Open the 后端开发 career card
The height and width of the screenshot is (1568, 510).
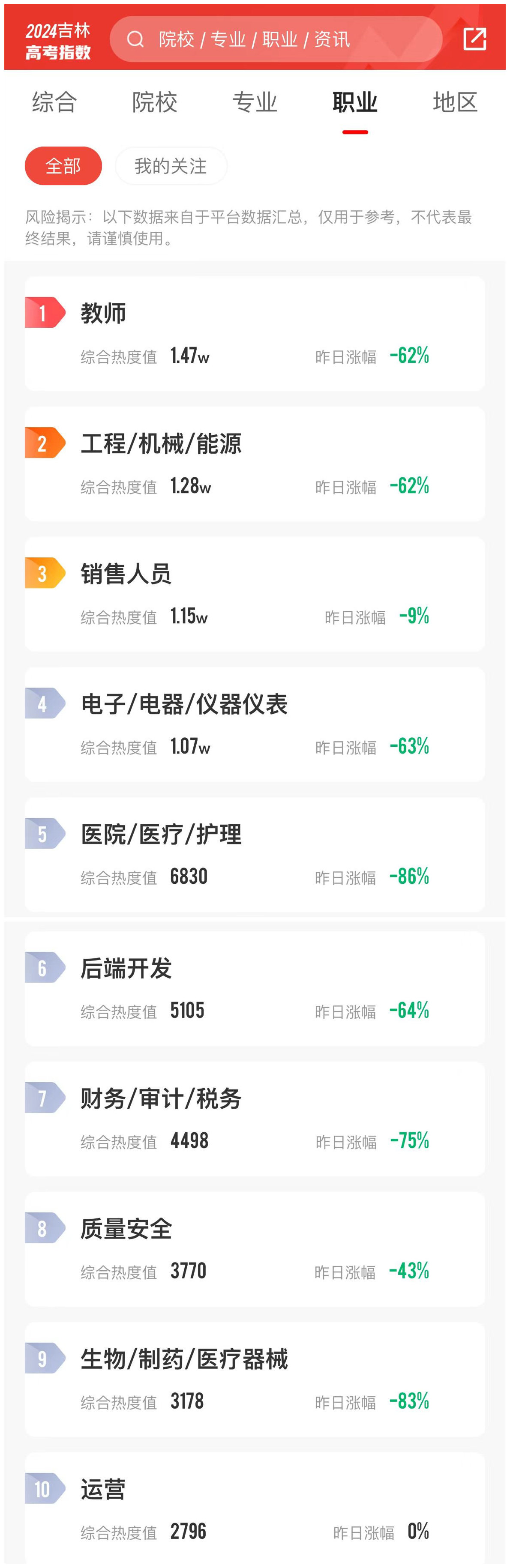pyautogui.click(x=255, y=988)
